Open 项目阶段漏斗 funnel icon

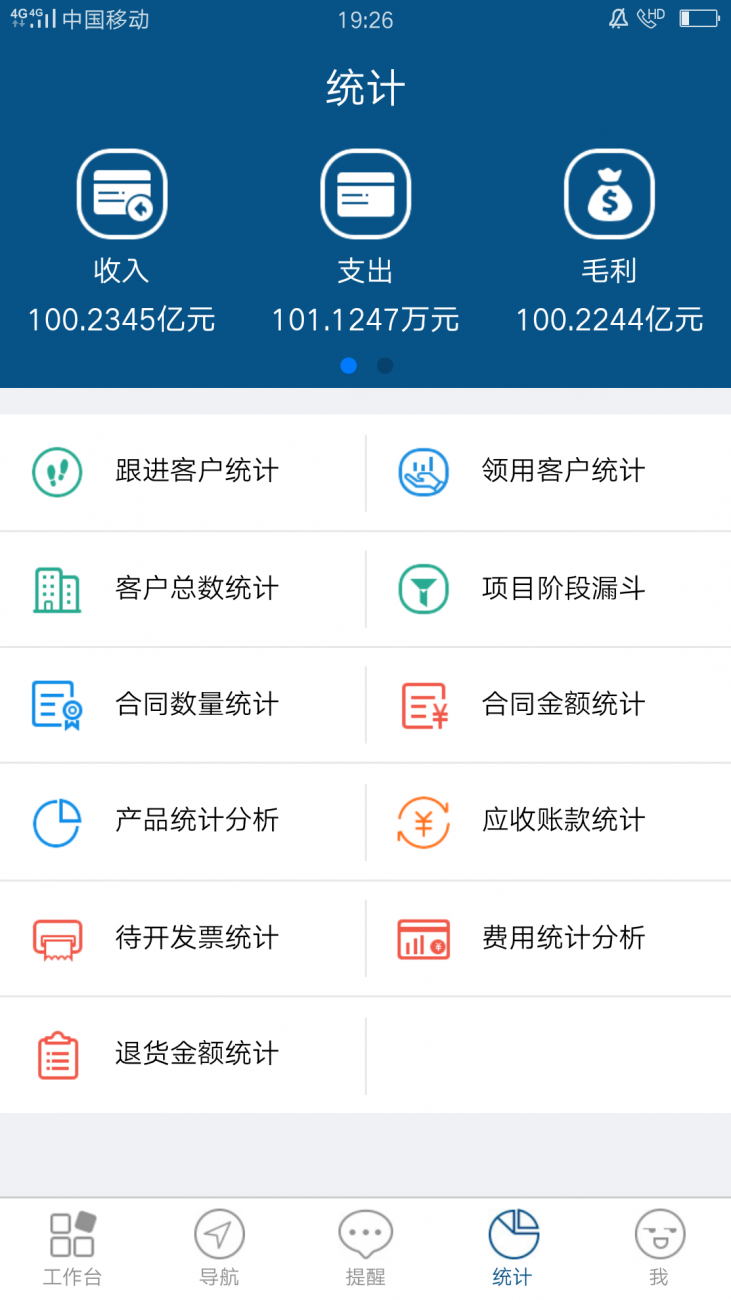coord(421,588)
